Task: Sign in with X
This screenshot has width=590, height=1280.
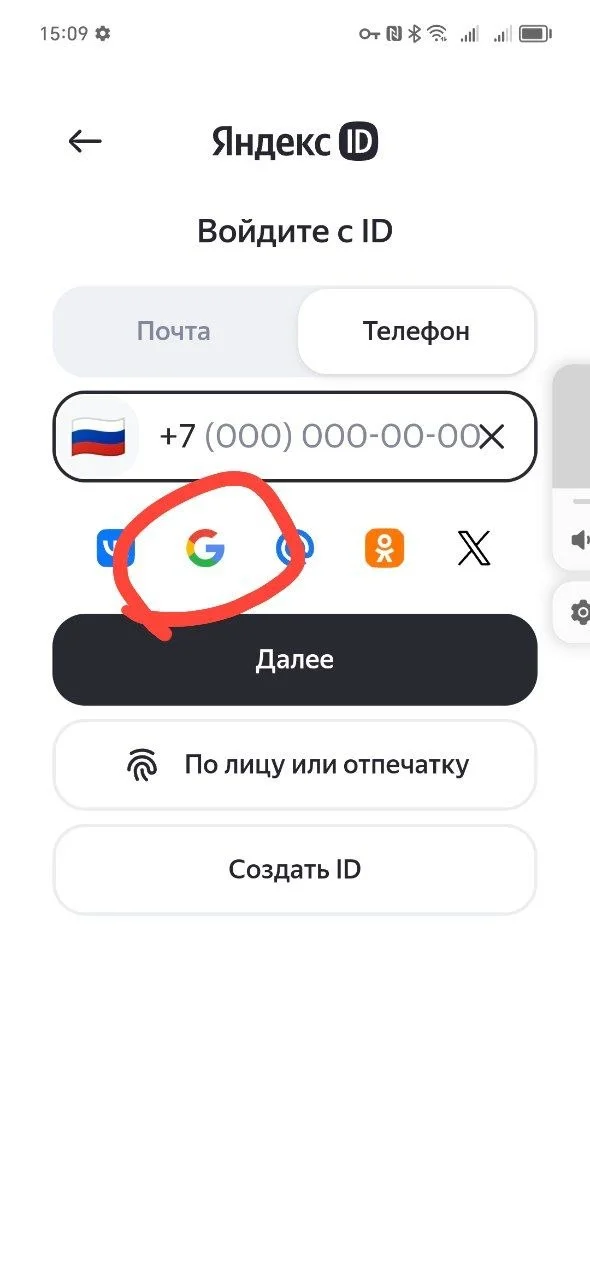Action: (x=474, y=548)
